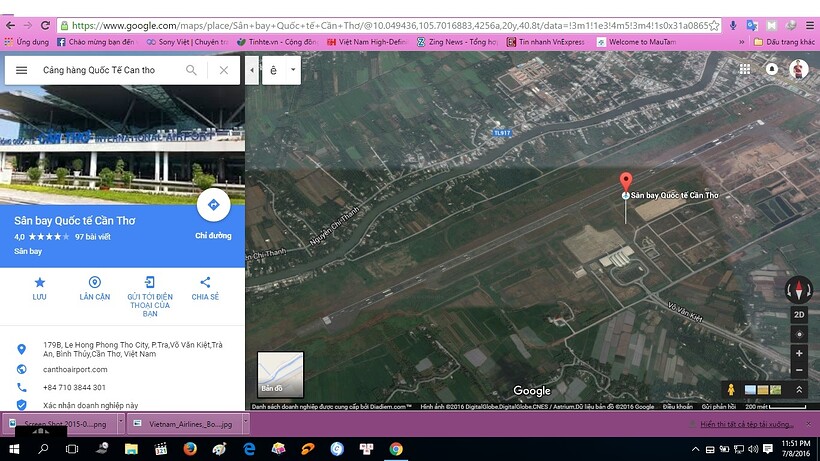Get directions with the Chỉ đường button
Image resolution: width=820 pixels, height=461 pixels.
pos(213,206)
